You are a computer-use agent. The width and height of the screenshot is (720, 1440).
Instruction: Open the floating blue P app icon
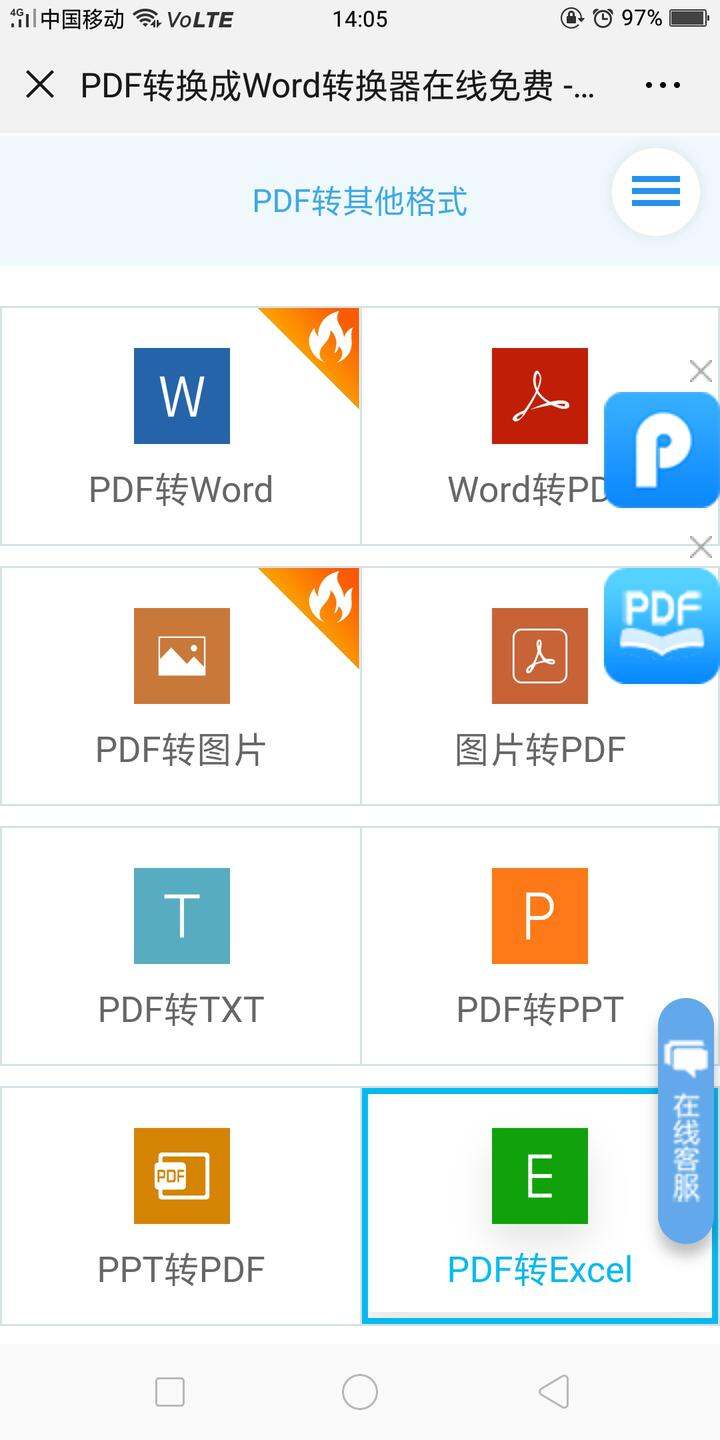[x=662, y=450]
